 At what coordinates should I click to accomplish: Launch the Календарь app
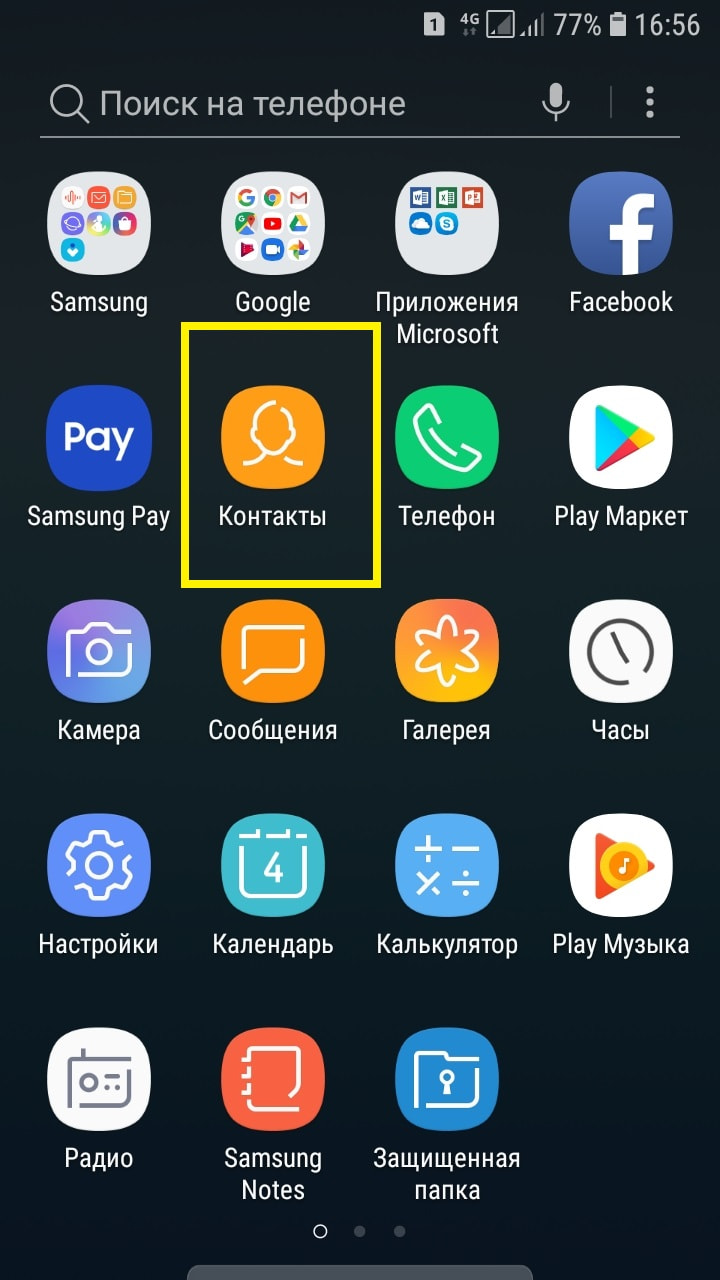[x=273, y=865]
